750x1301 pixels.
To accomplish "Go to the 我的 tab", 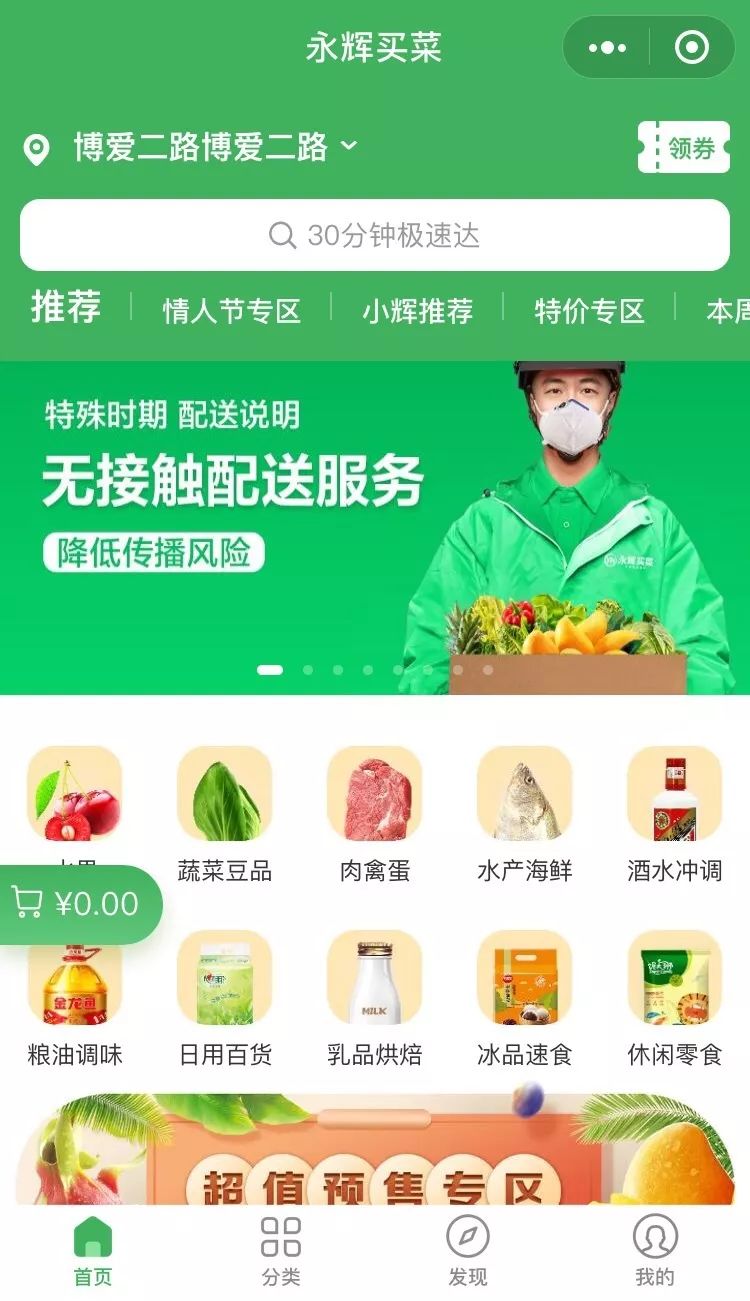I will coord(655,1250).
